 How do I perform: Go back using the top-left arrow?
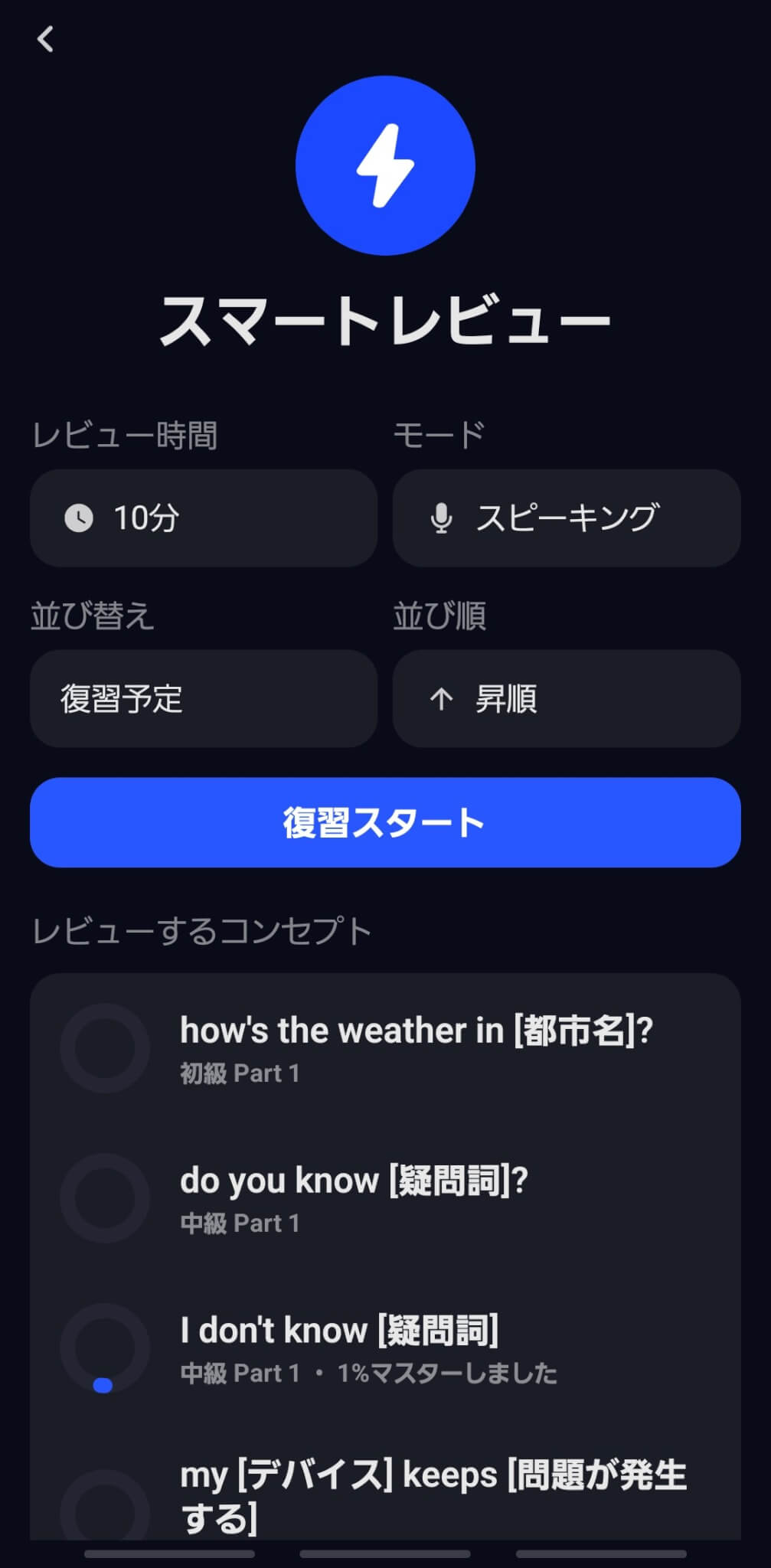coord(46,40)
